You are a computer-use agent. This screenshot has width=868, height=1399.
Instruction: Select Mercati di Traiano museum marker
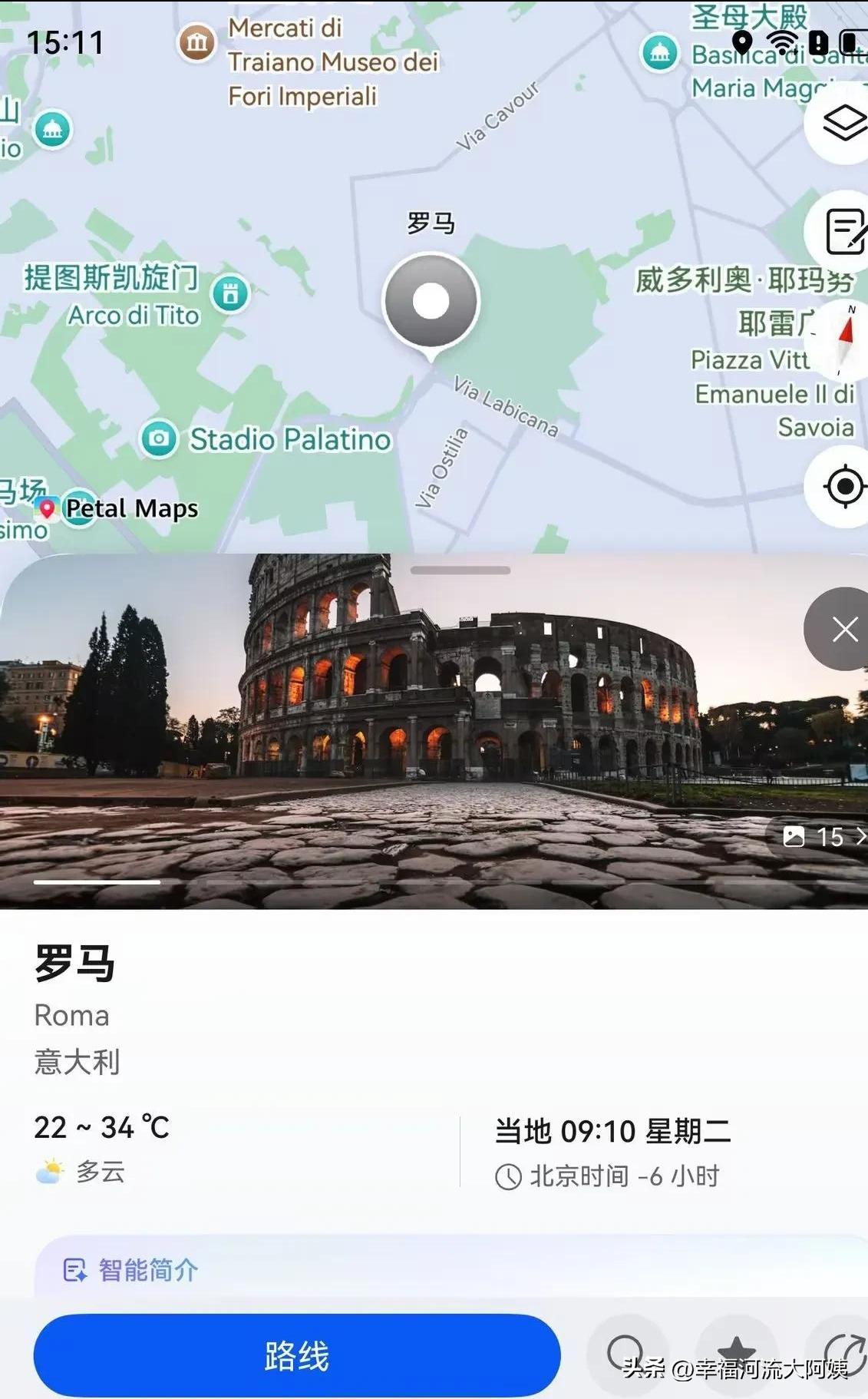(197, 42)
